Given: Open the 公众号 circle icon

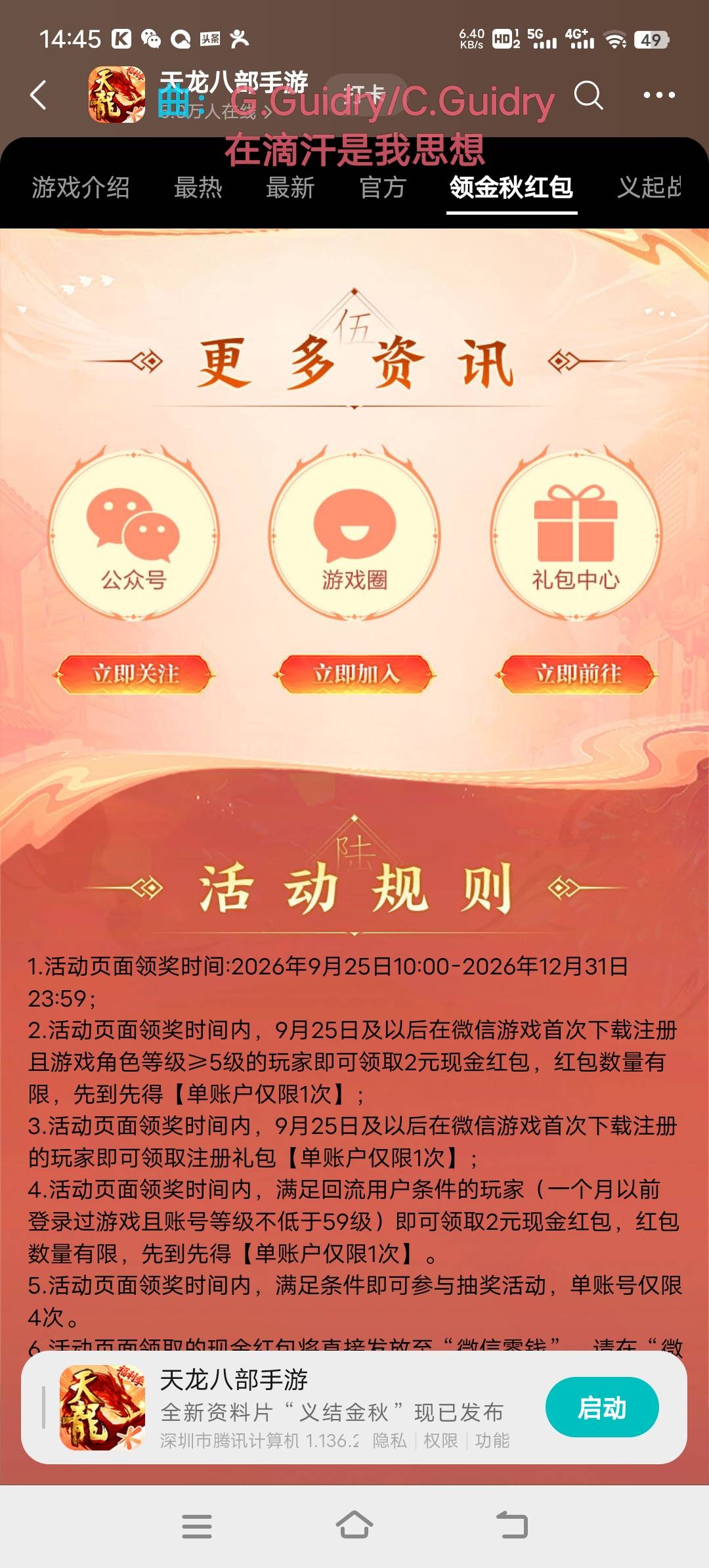Looking at the screenshot, I should (x=134, y=533).
